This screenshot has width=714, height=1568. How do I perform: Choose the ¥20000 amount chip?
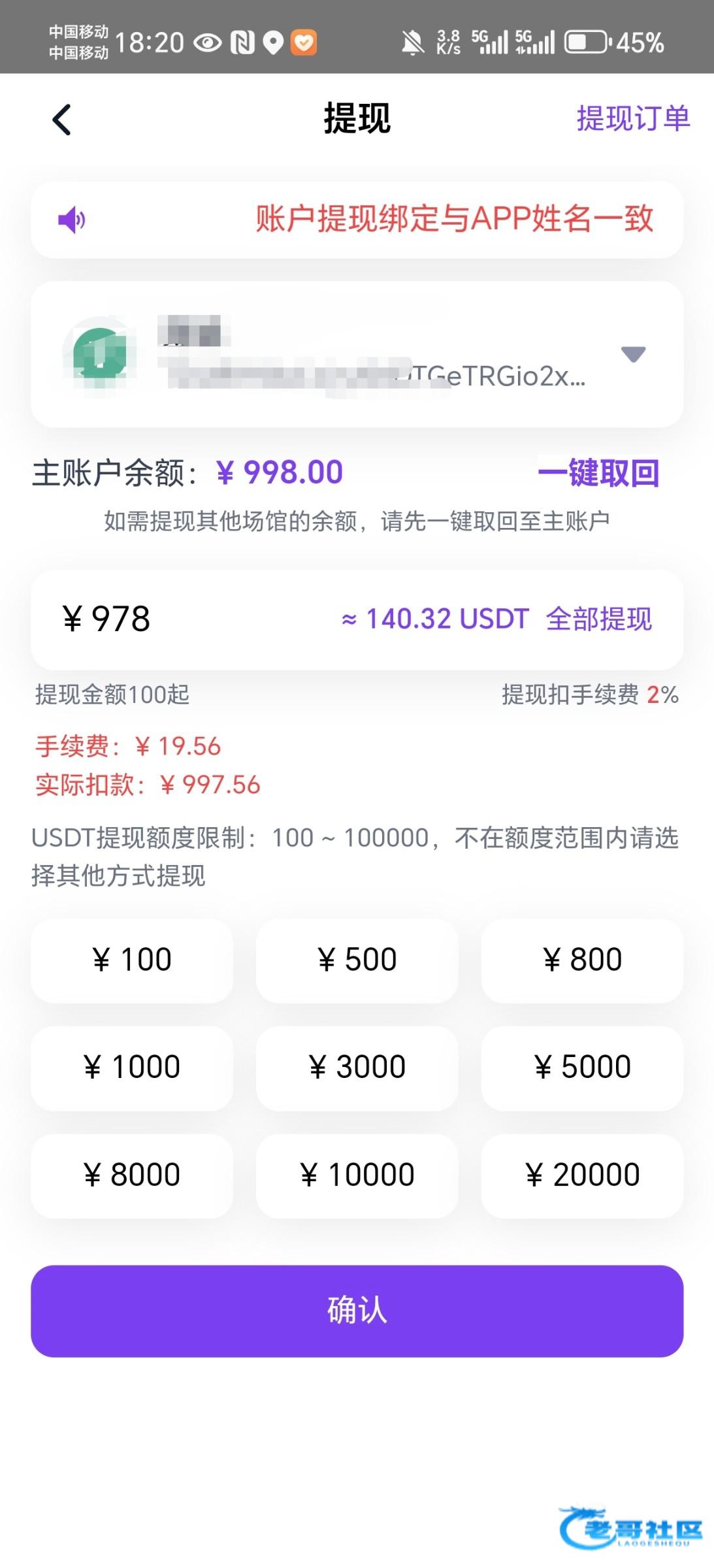pos(582,1175)
